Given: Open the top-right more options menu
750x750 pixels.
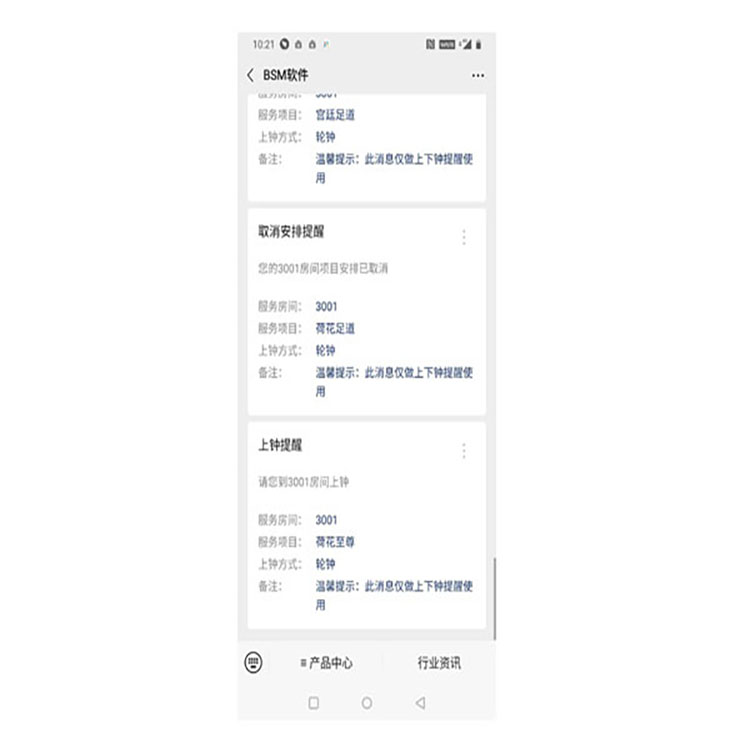Looking at the screenshot, I should [478, 75].
